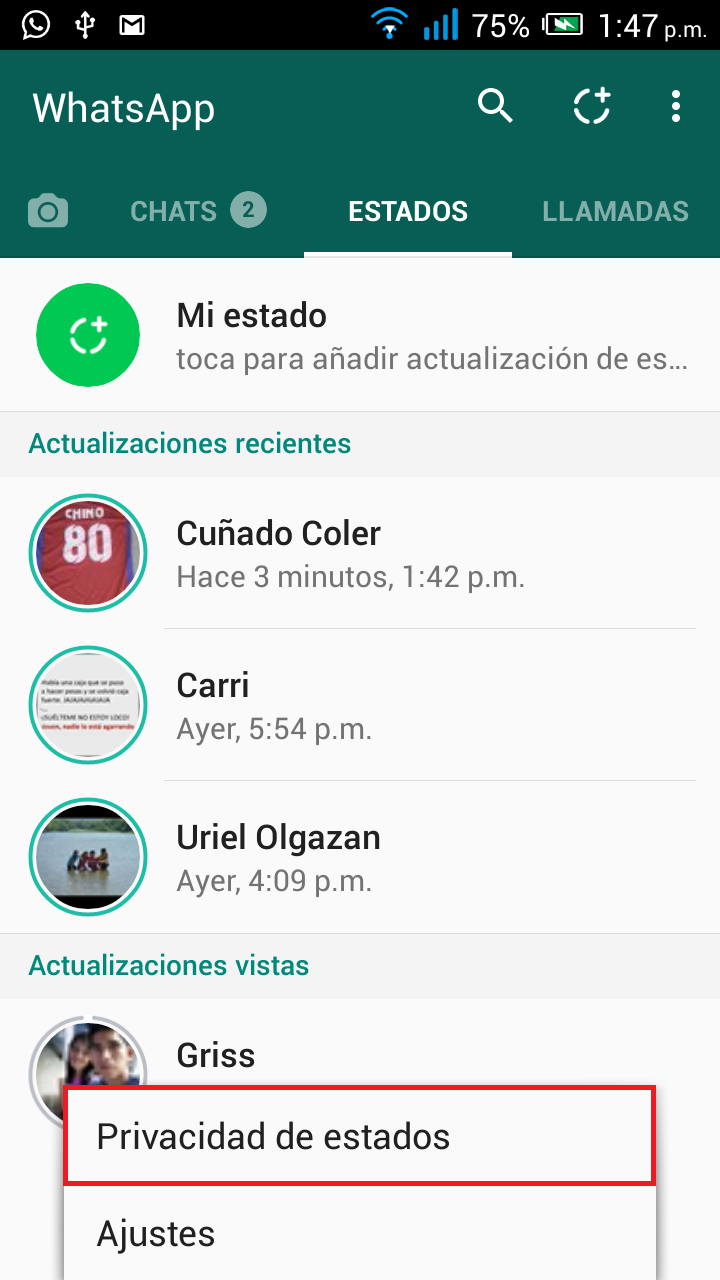The image size is (720, 1280).
Task: Add an update via Mi estado
Action: tap(360, 335)
